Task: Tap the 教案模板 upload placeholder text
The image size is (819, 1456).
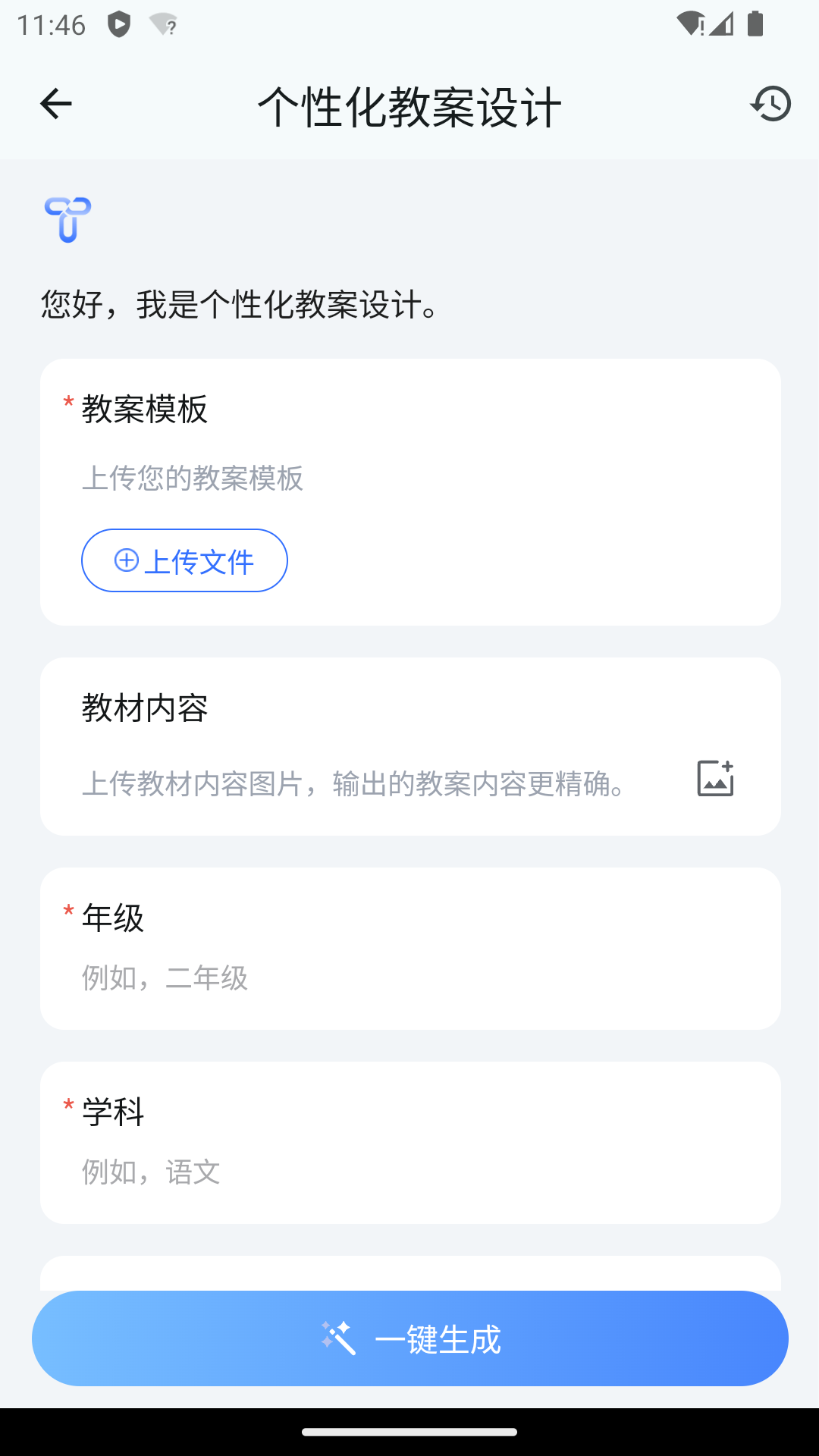Action: 193,479
